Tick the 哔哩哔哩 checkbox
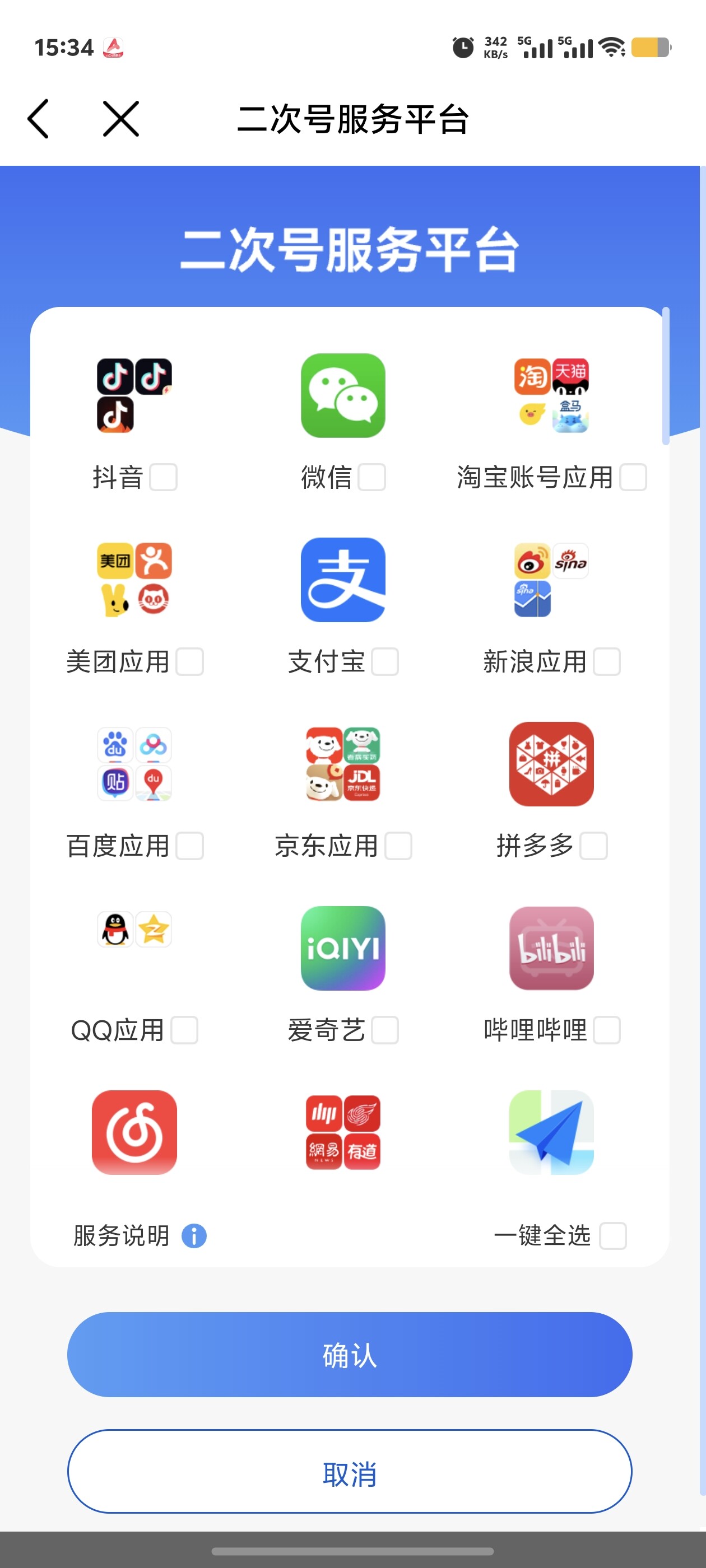 607,1030
